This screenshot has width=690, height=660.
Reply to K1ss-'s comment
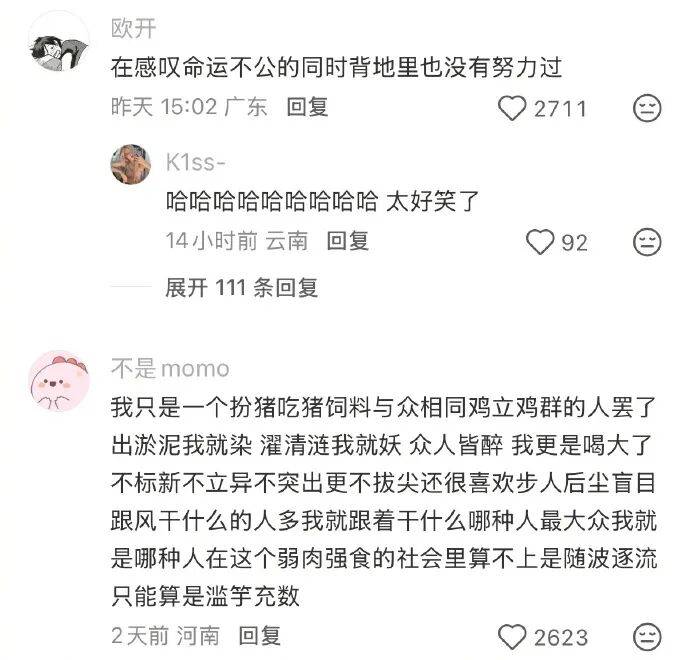click(348, 241)
